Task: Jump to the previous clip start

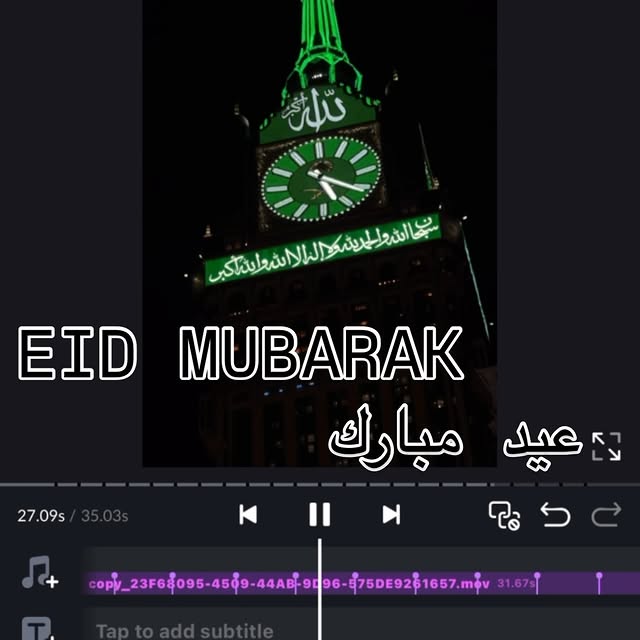Action: (x=248, y=515)
